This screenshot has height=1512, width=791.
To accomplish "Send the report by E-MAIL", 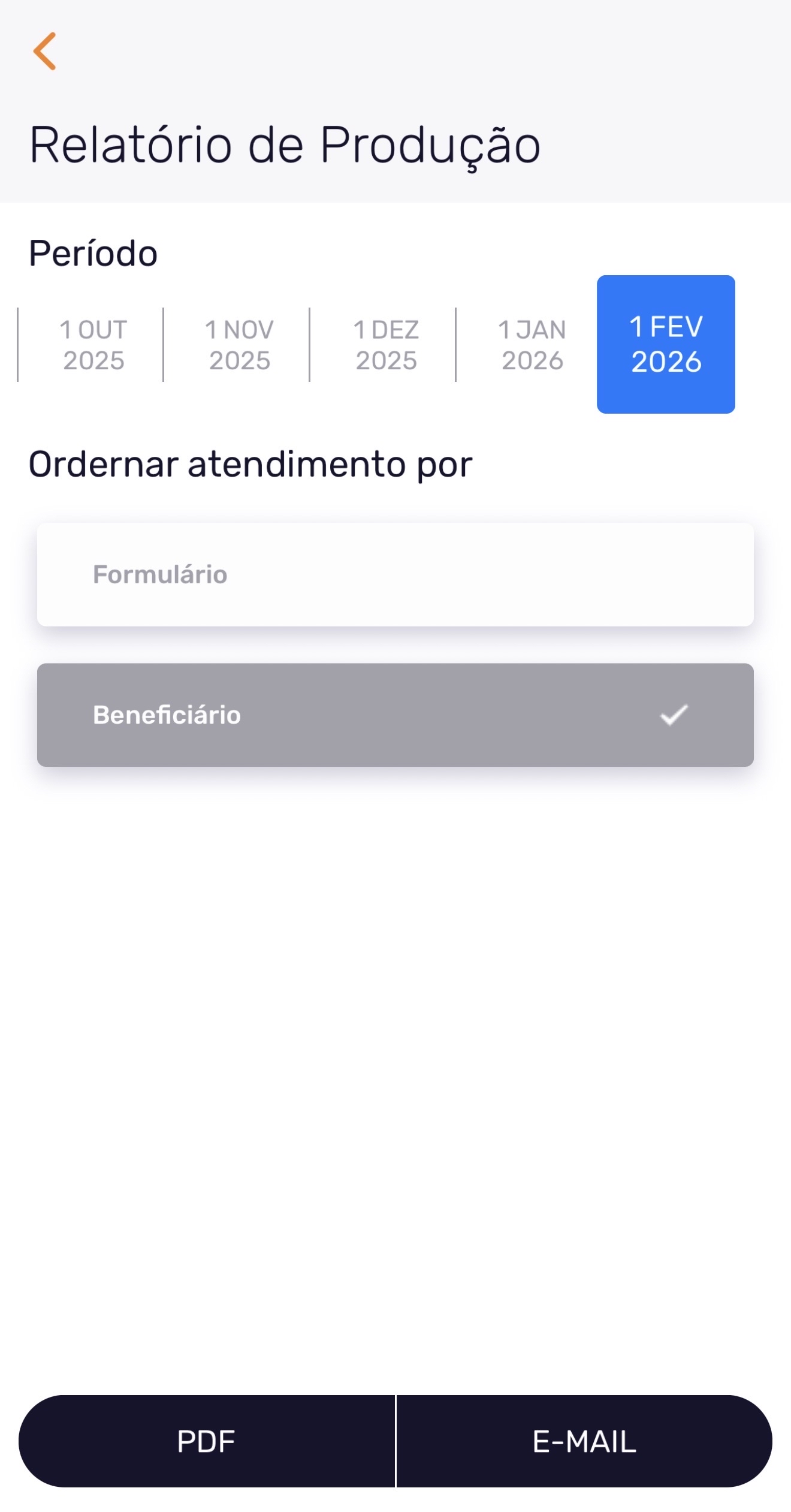I will pyautogui.click(x=584, y=1441).
